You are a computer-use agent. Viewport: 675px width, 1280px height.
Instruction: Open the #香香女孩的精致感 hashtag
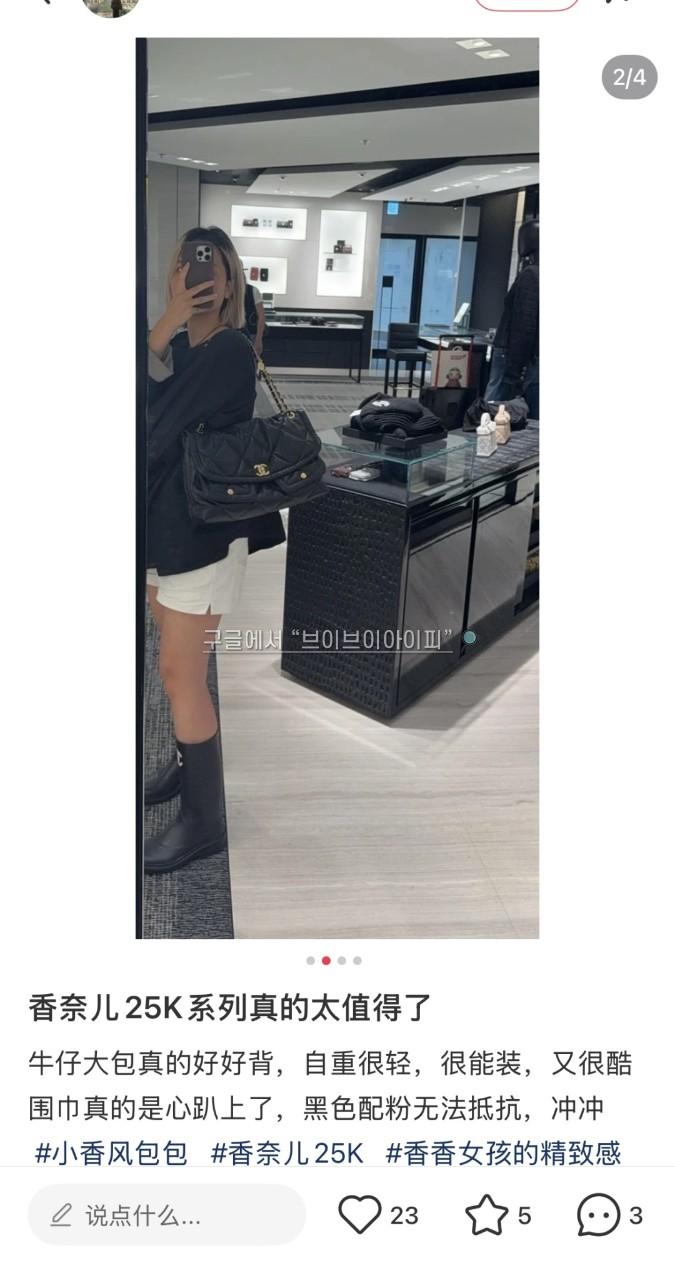pos(503,1153)
